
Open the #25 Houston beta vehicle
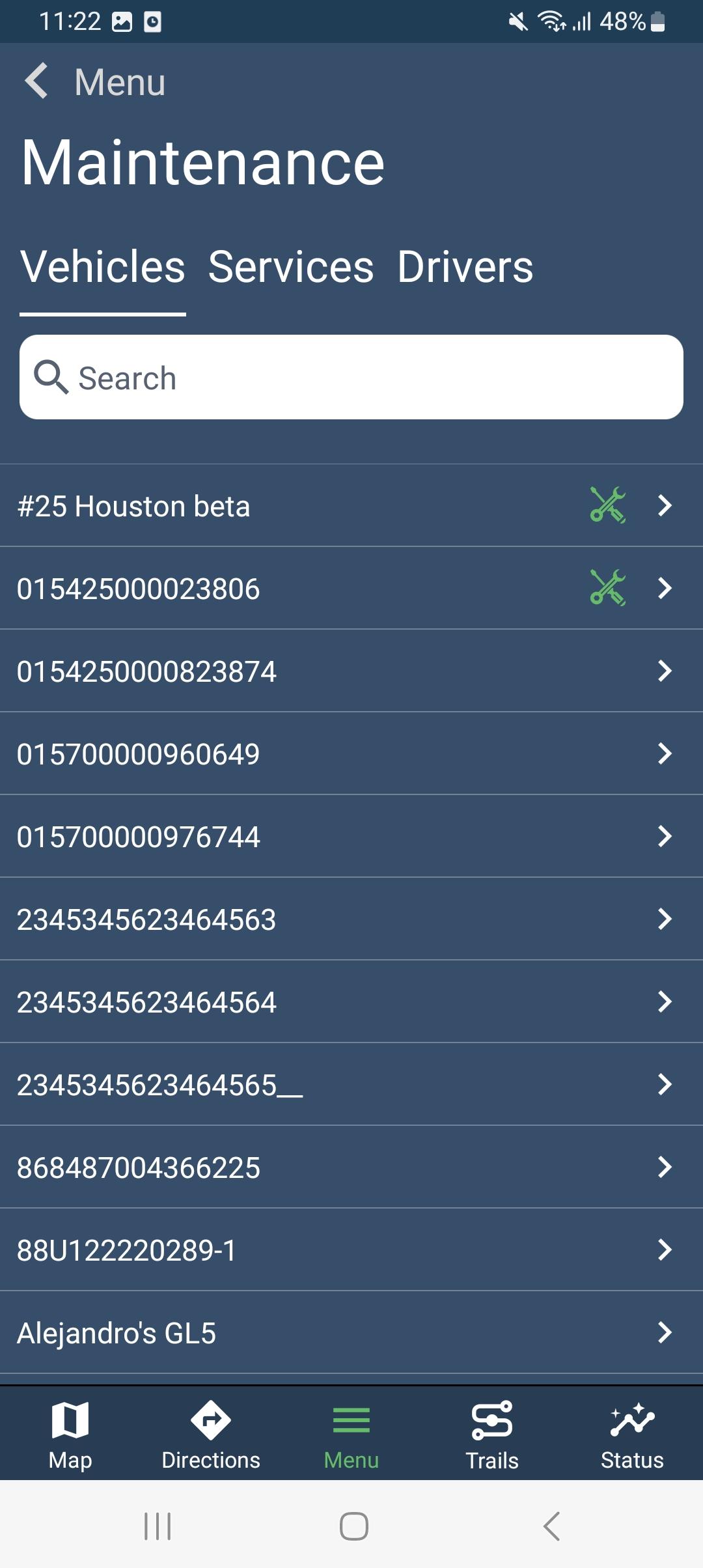pyautogui.click(x=351, y=505)
